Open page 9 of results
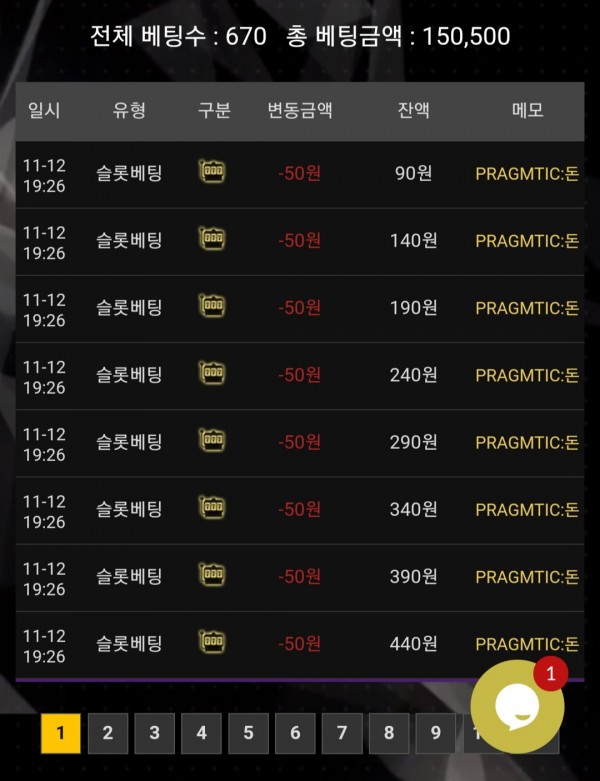This screenshot has width=600, height=781. click(436, 733)
